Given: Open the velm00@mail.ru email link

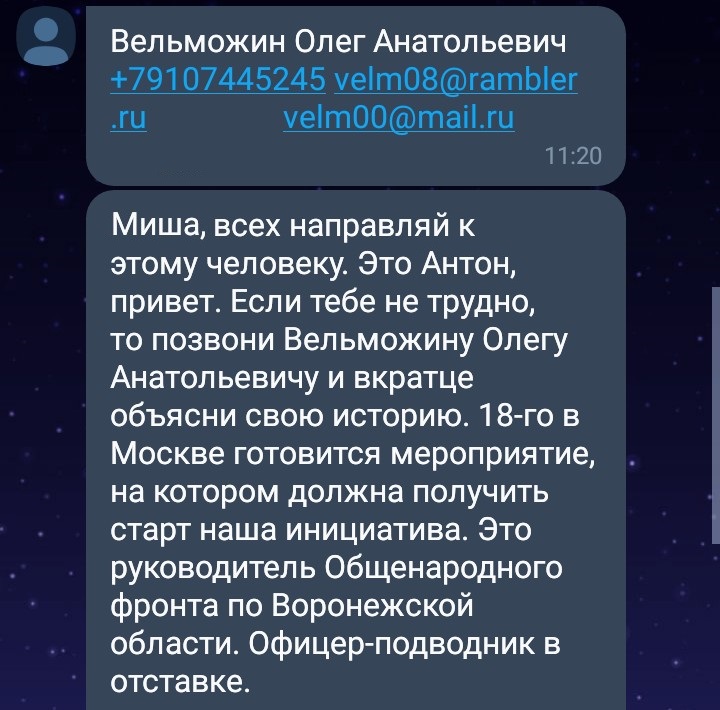Looking at the screenshot, I should (x=399, y=120).
